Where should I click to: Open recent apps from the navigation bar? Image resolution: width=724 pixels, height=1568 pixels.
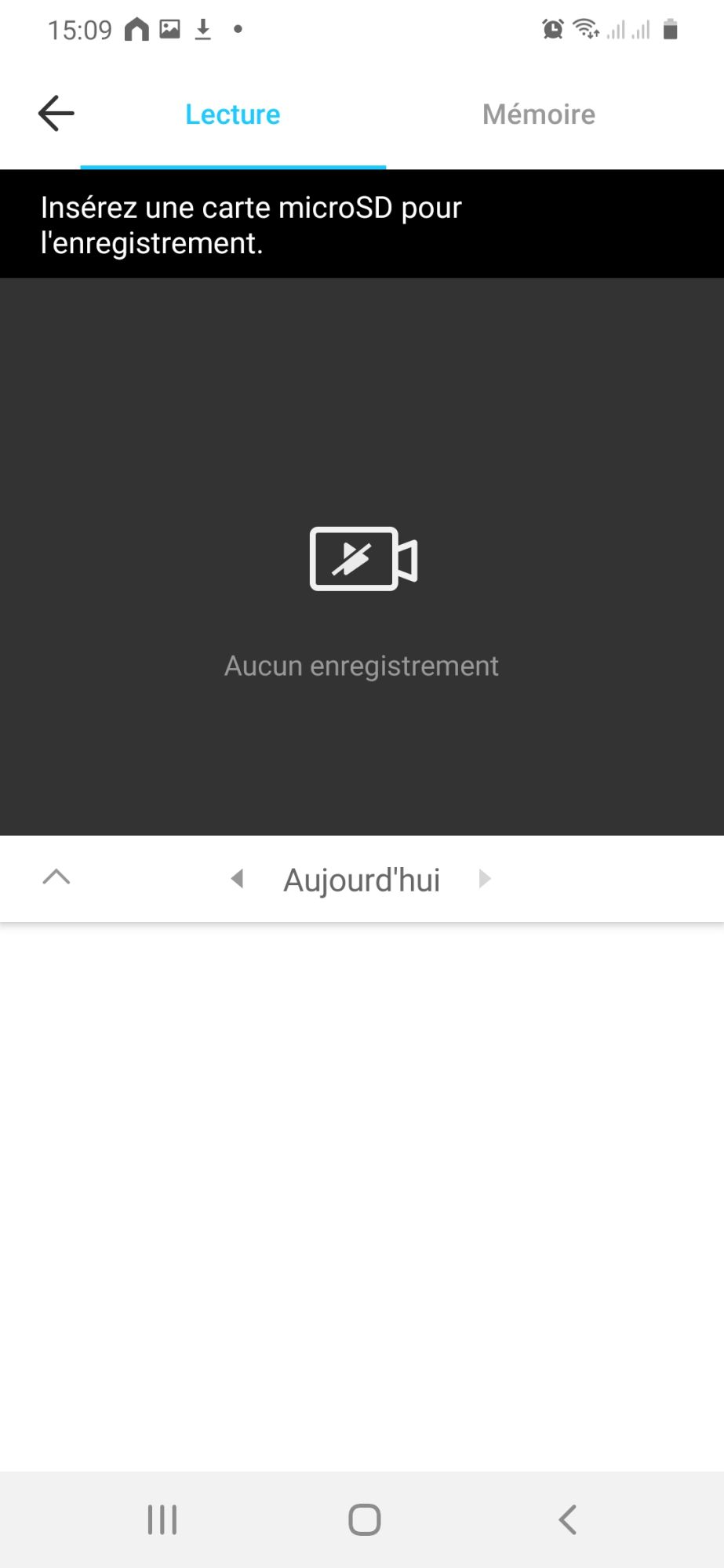162,1519
